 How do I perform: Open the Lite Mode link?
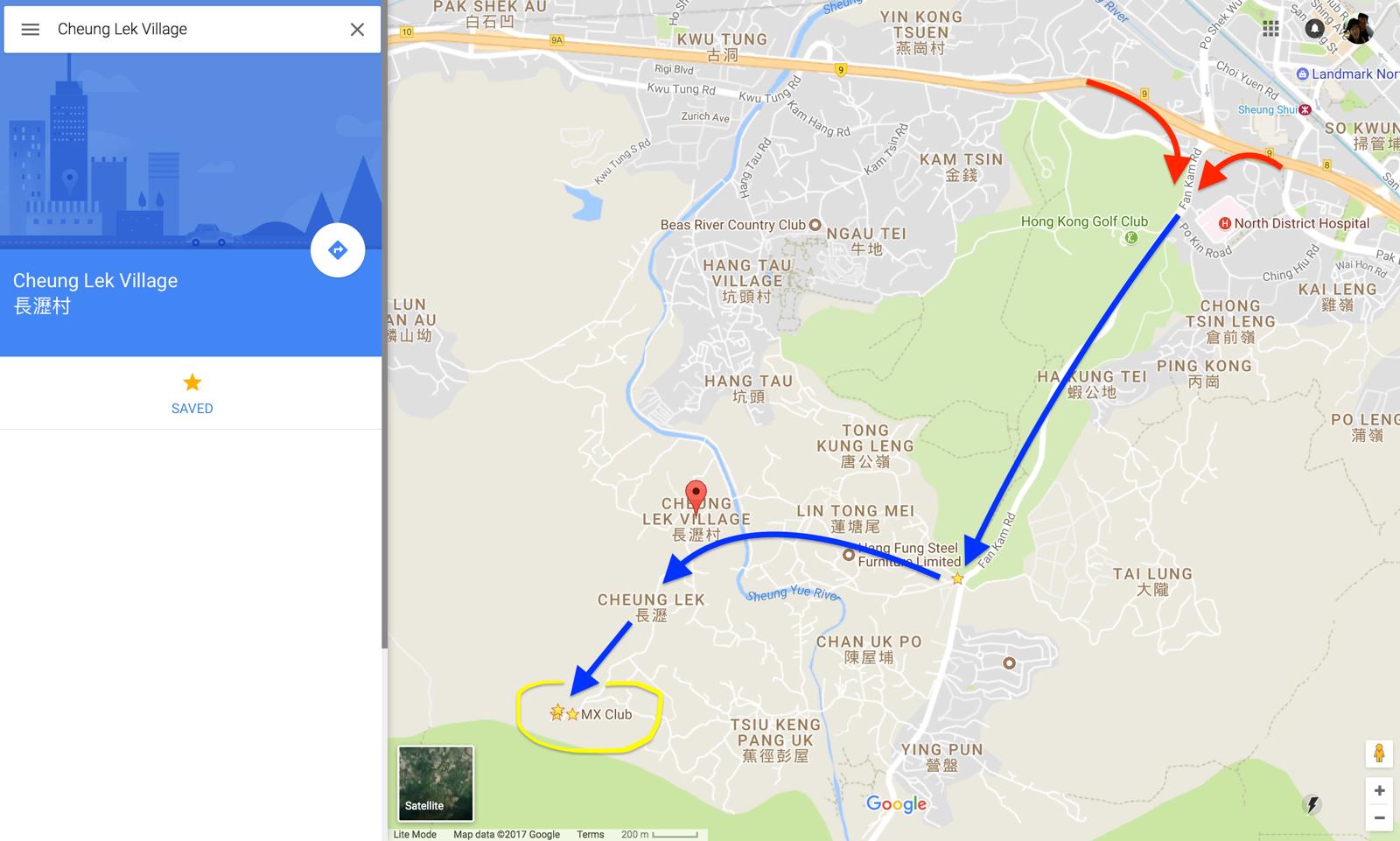point(415,834)
